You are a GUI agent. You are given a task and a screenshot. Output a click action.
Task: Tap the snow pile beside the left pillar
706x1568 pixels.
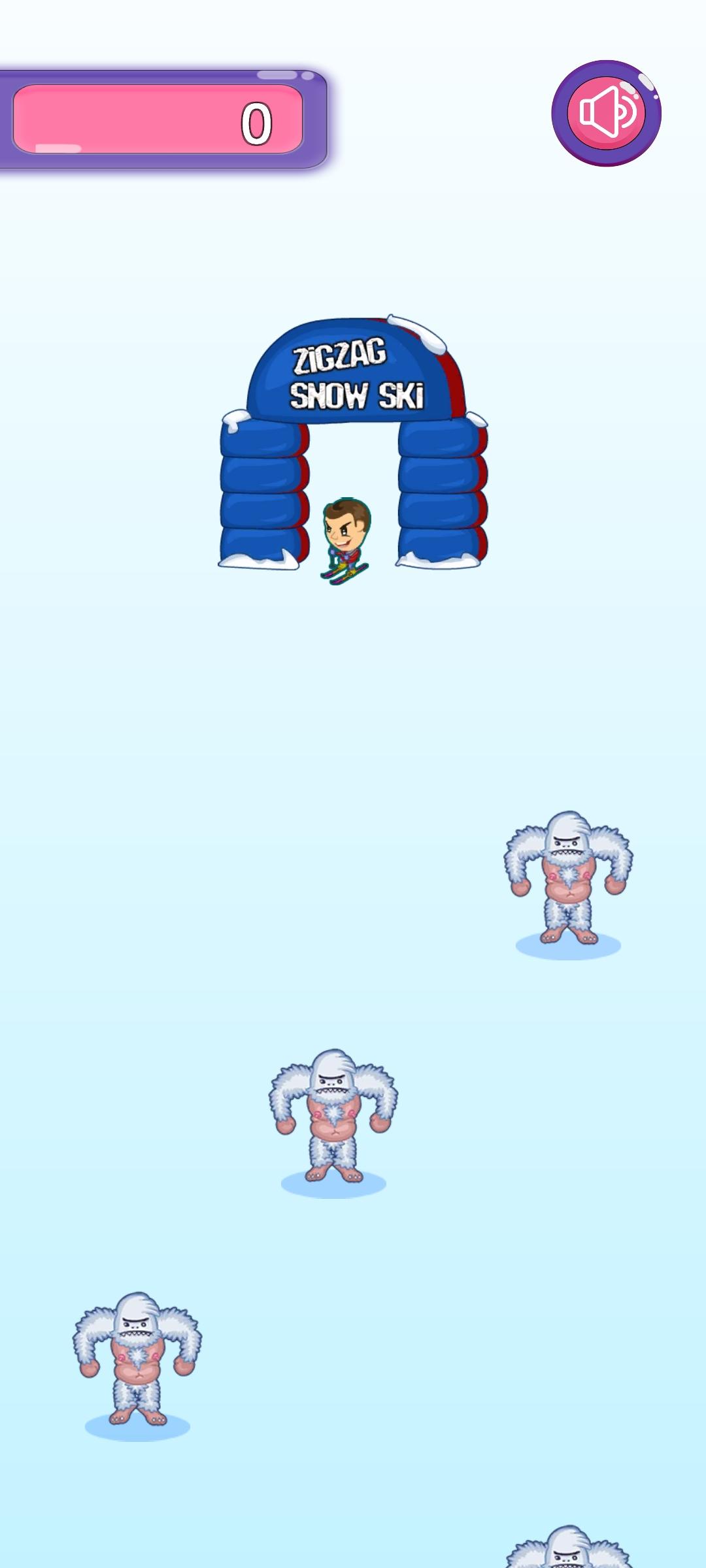tap(258, 563)
